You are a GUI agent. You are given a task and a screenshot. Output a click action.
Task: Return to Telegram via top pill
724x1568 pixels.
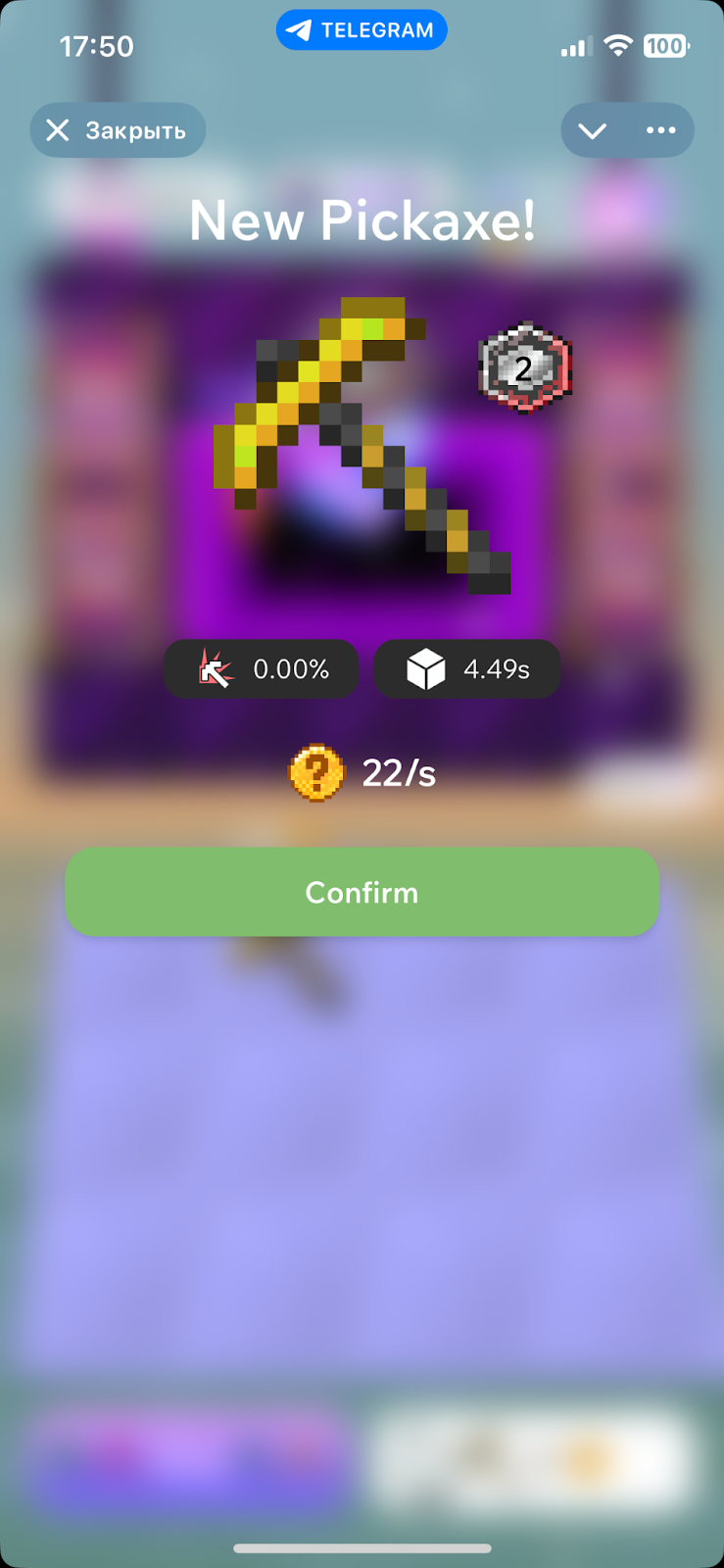[x=362, y=30]
